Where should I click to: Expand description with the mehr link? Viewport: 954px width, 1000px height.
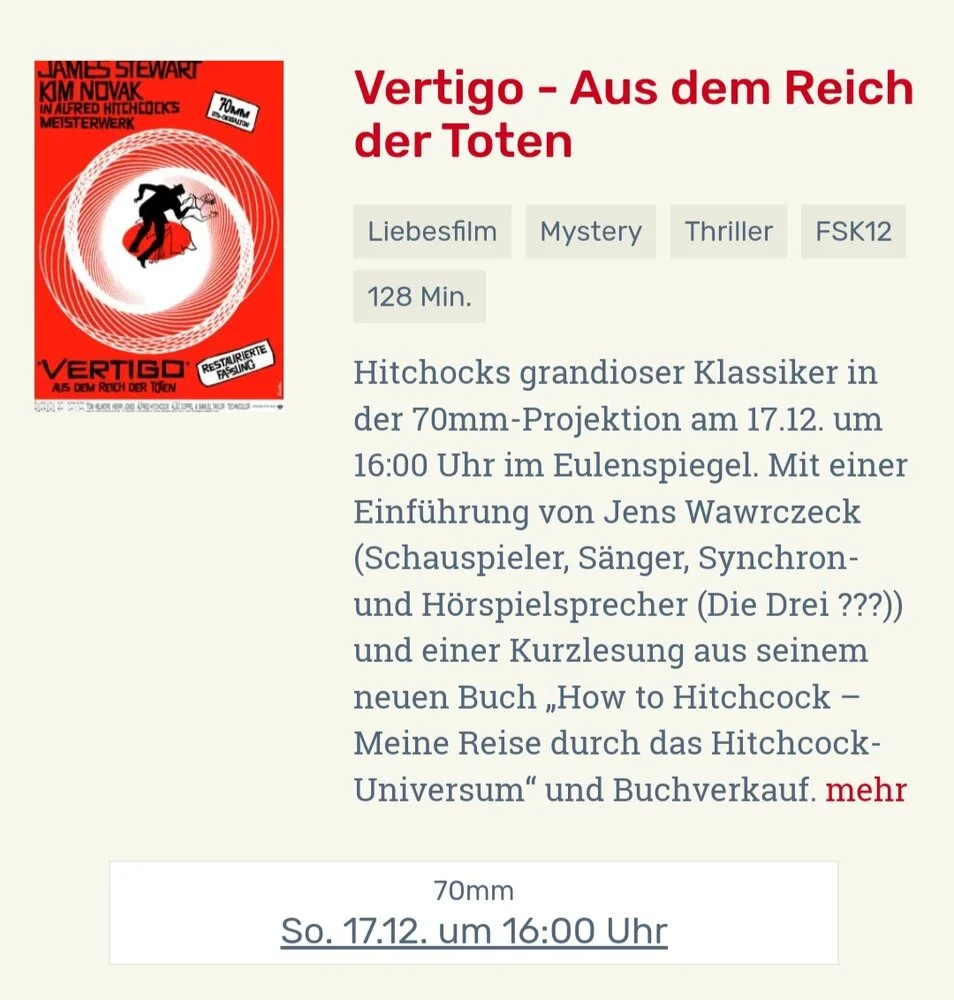click(x=866, y=789)
